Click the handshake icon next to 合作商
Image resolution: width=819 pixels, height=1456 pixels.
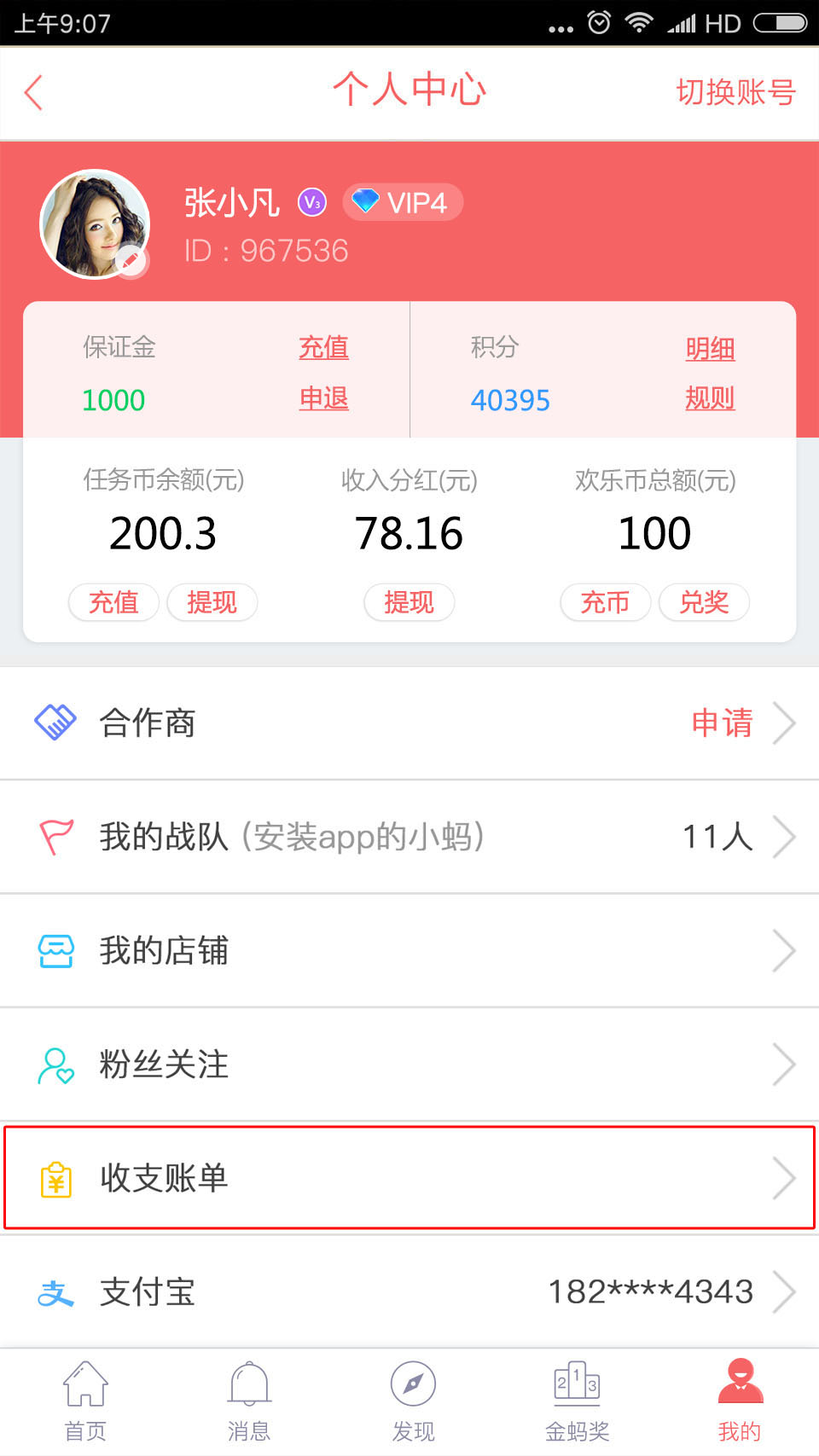pyautogui.click(x=55, y=722)
